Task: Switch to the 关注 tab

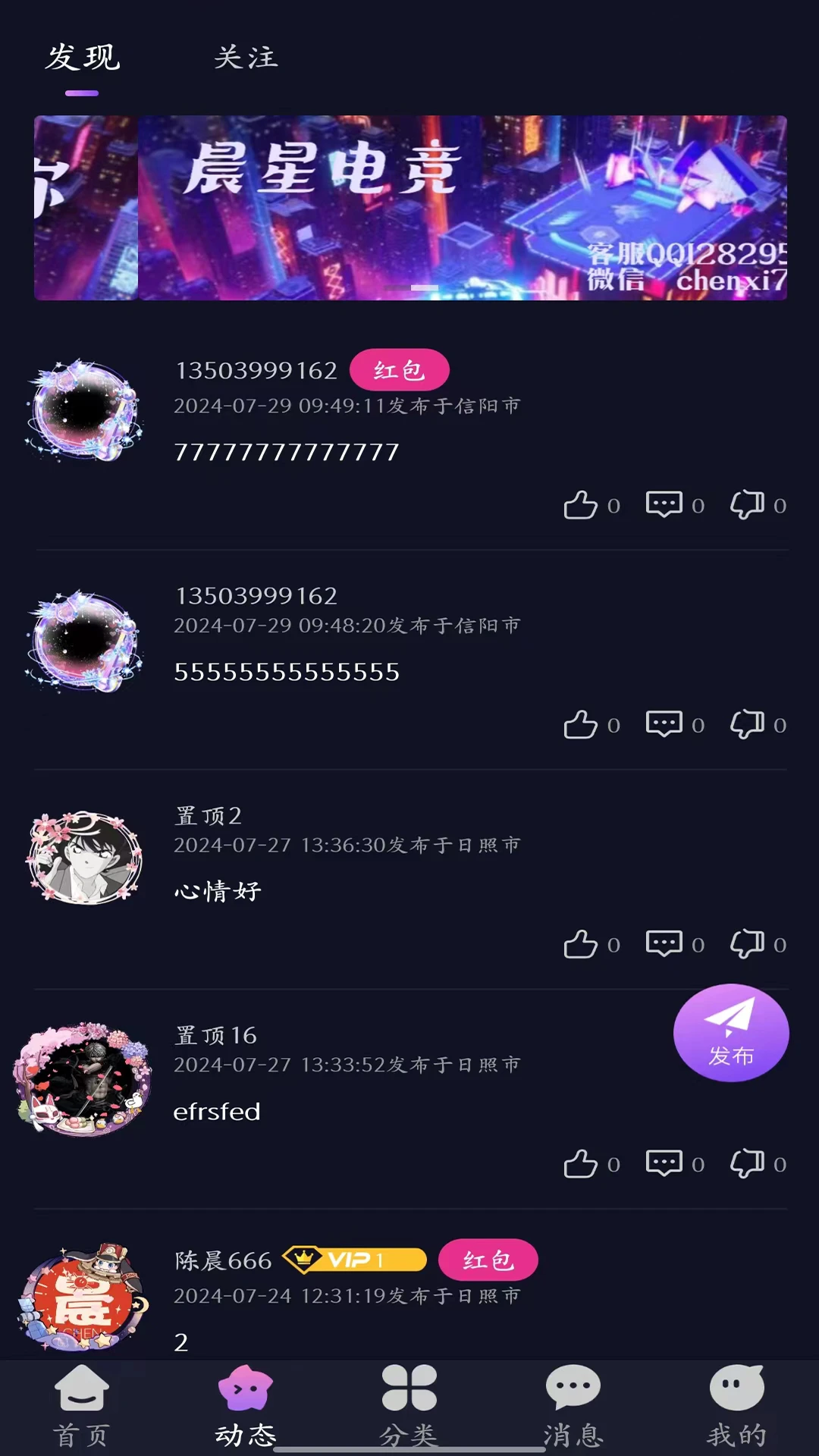Action: [x=246, y=58]
